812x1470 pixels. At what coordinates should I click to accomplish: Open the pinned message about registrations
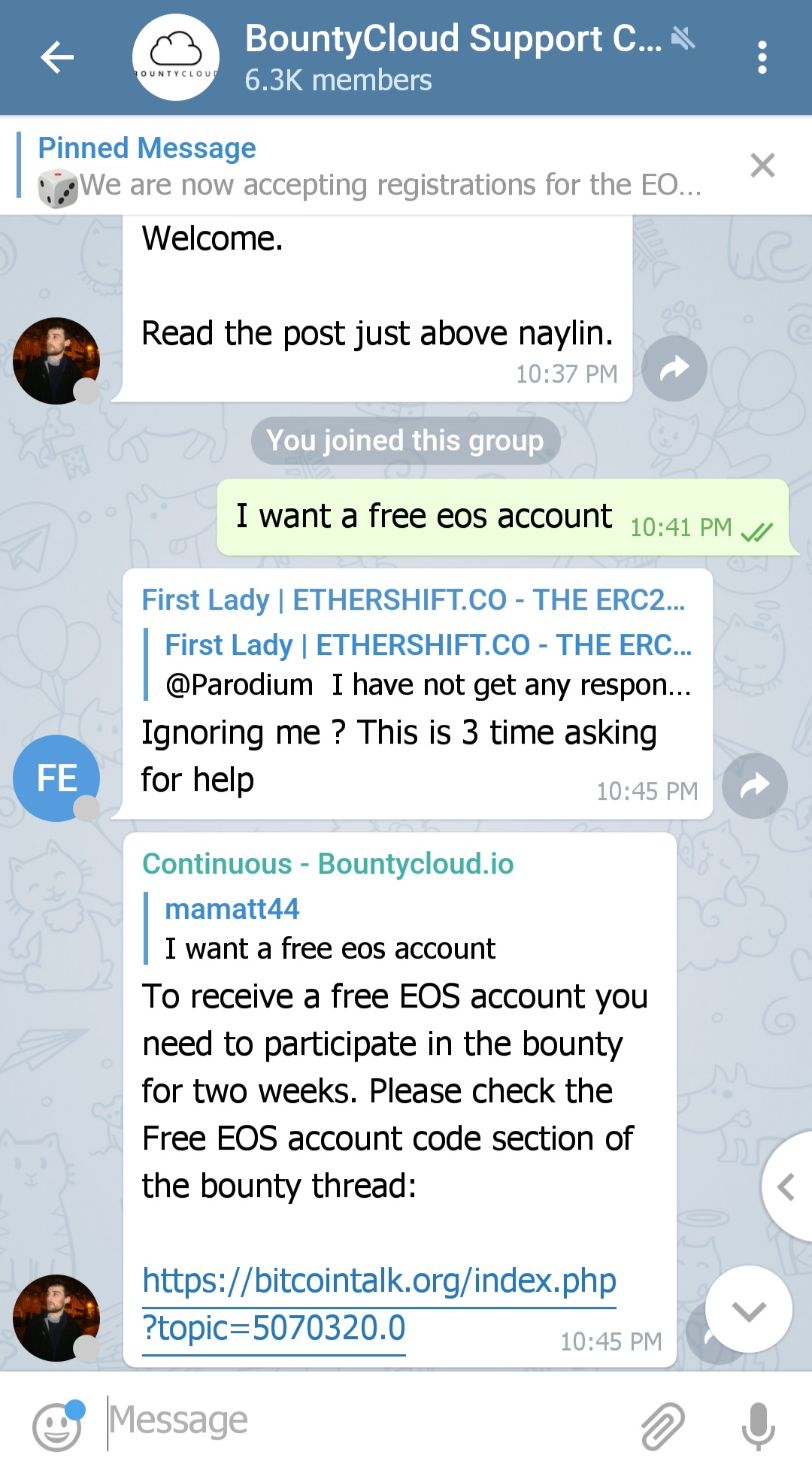pos(368,167)
